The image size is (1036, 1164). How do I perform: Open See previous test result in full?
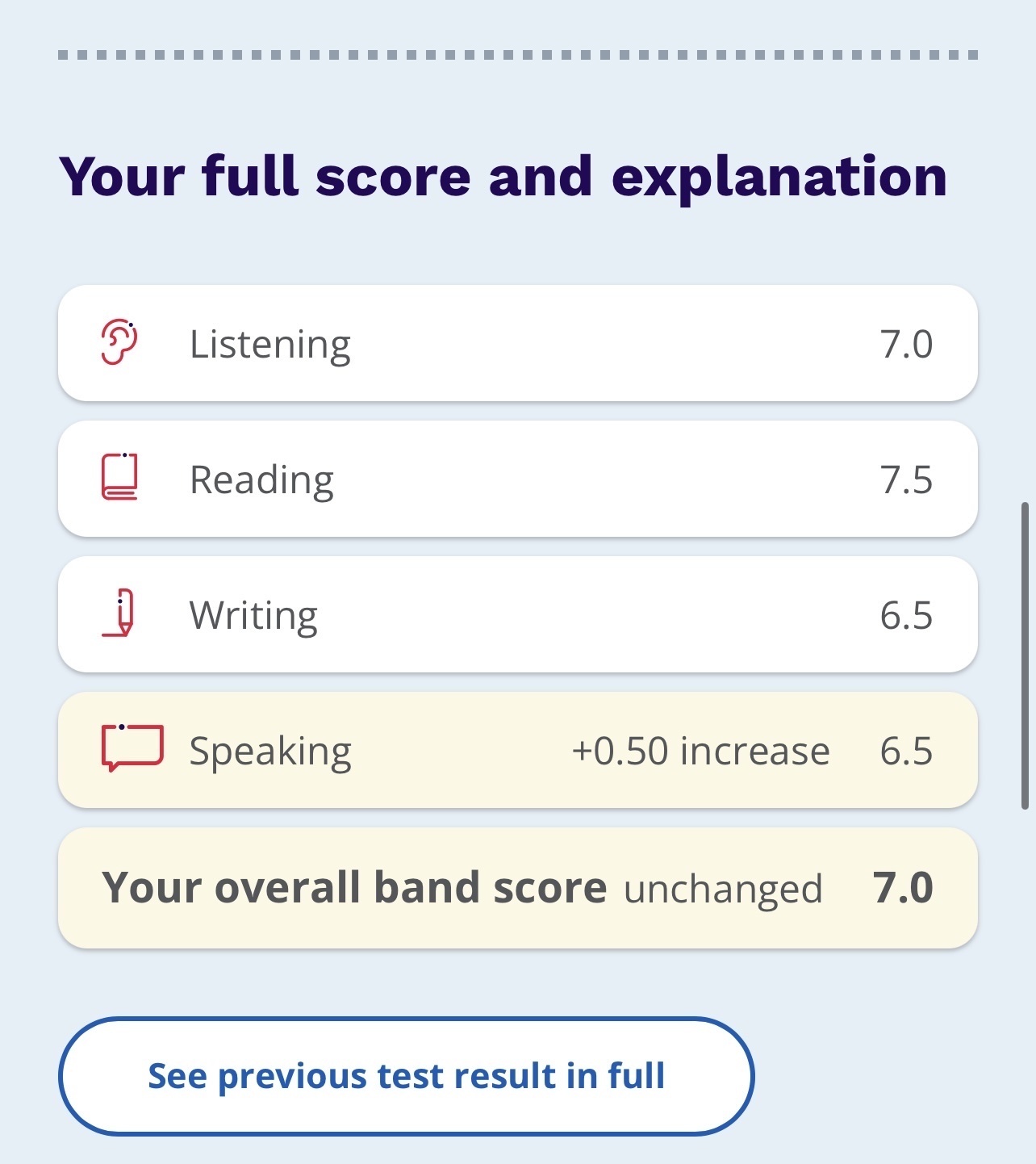coord(406,1076)
